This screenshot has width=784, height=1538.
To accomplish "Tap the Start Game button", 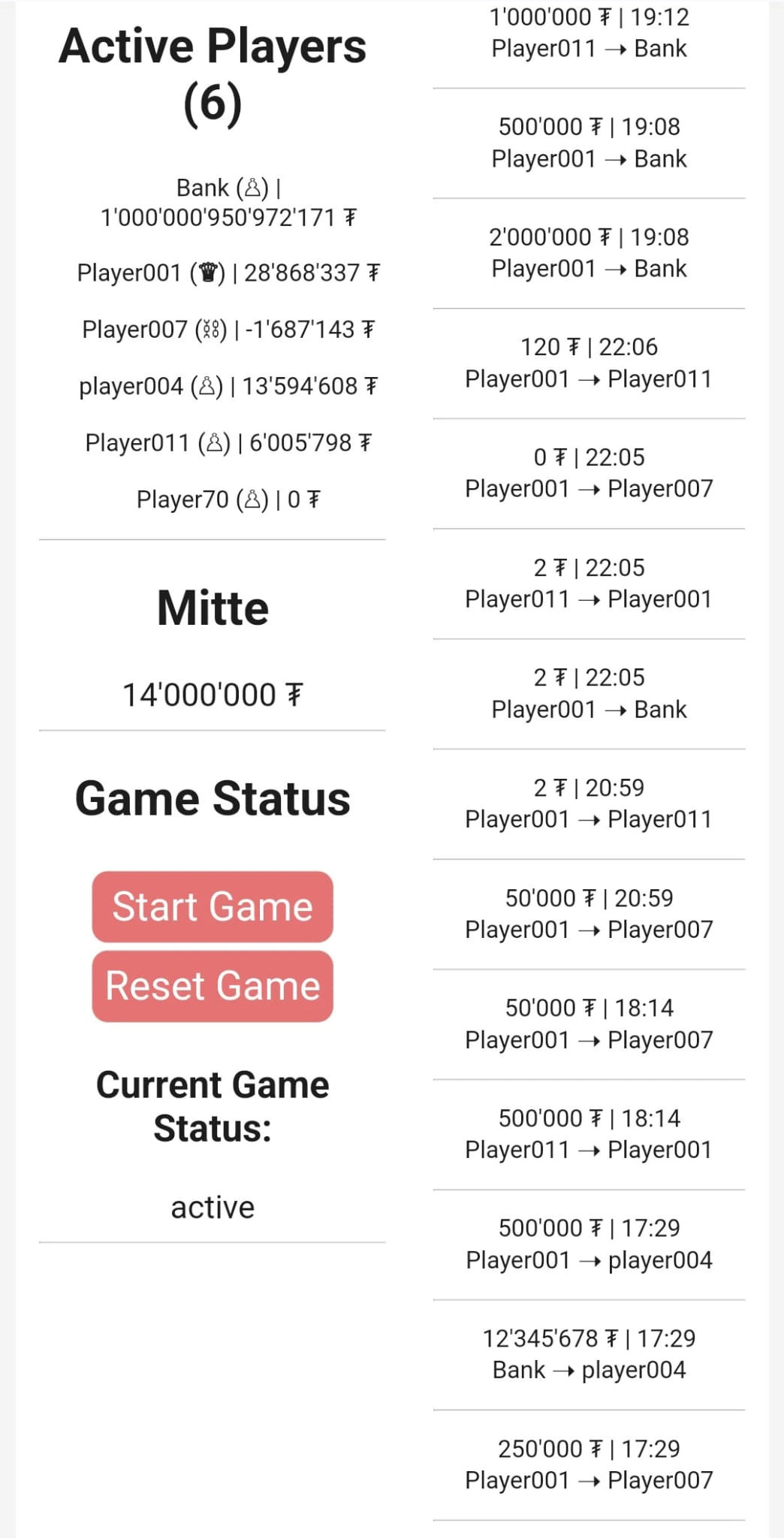I will point(213,906).
